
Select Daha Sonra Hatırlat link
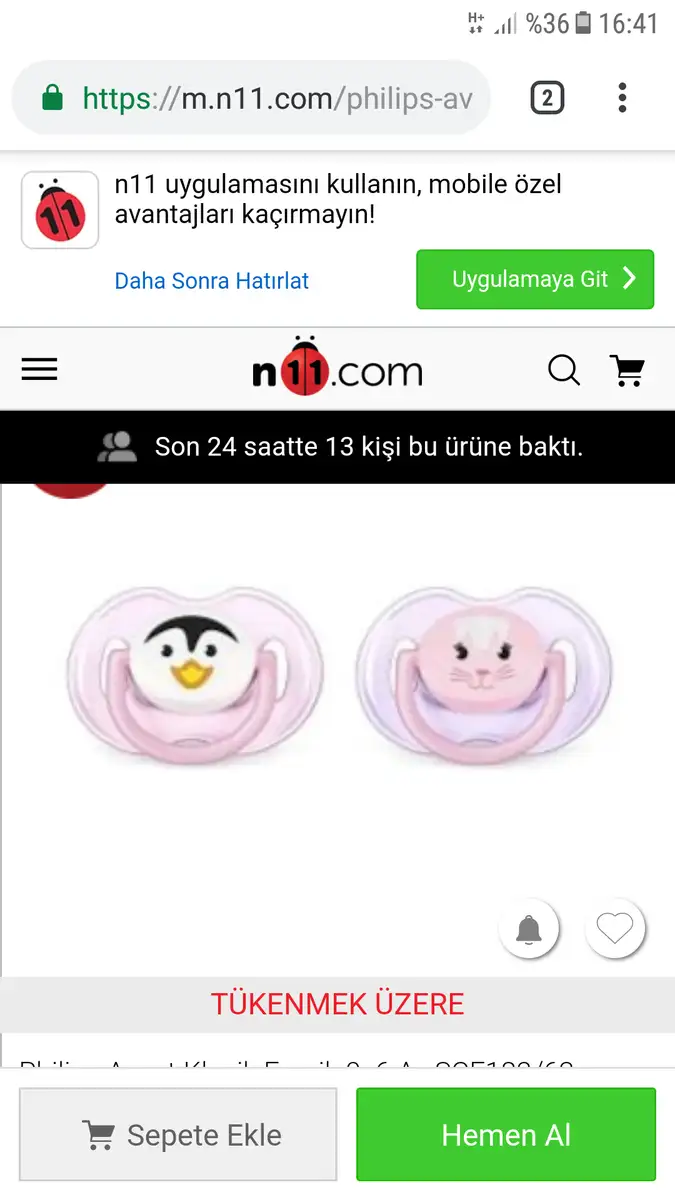(x=212, y=281)
